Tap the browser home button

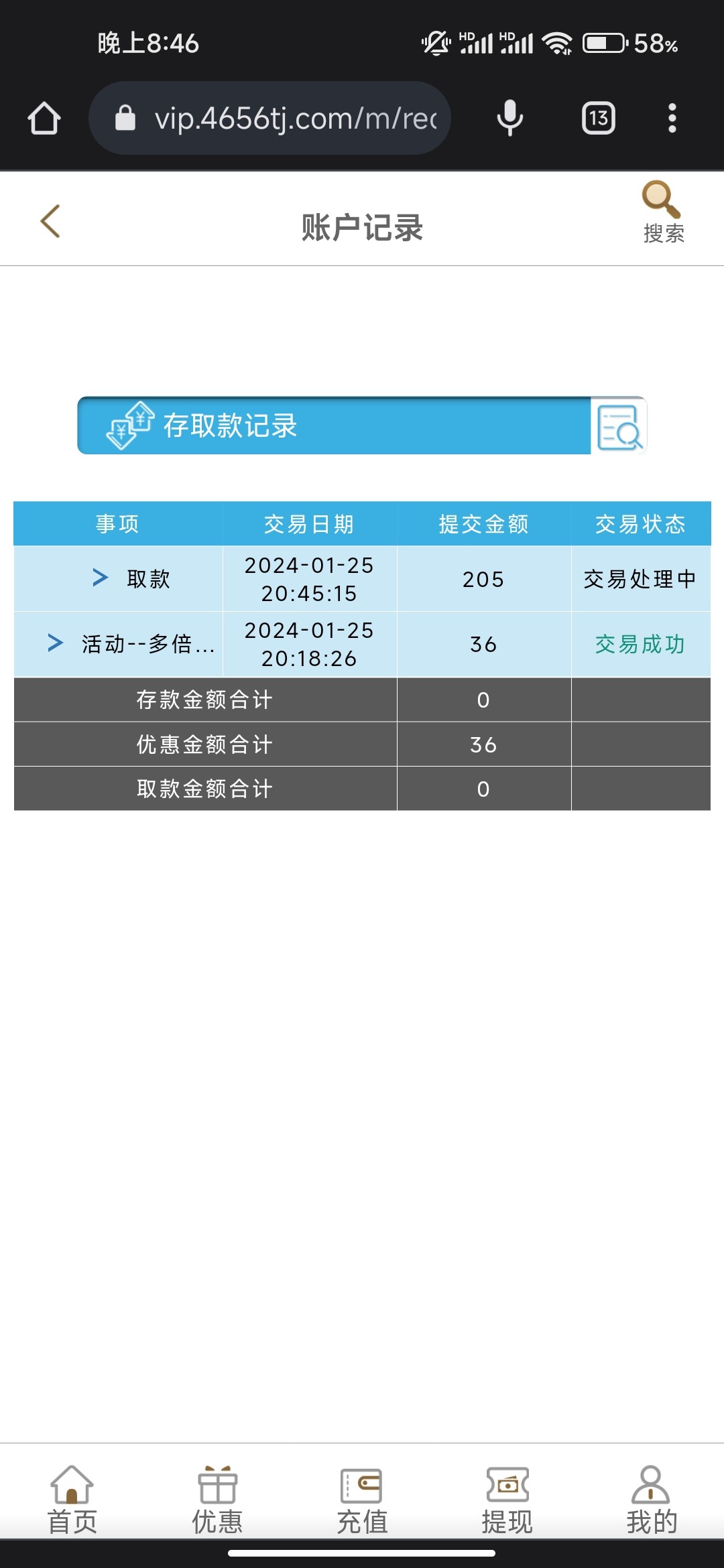[44, 119]
